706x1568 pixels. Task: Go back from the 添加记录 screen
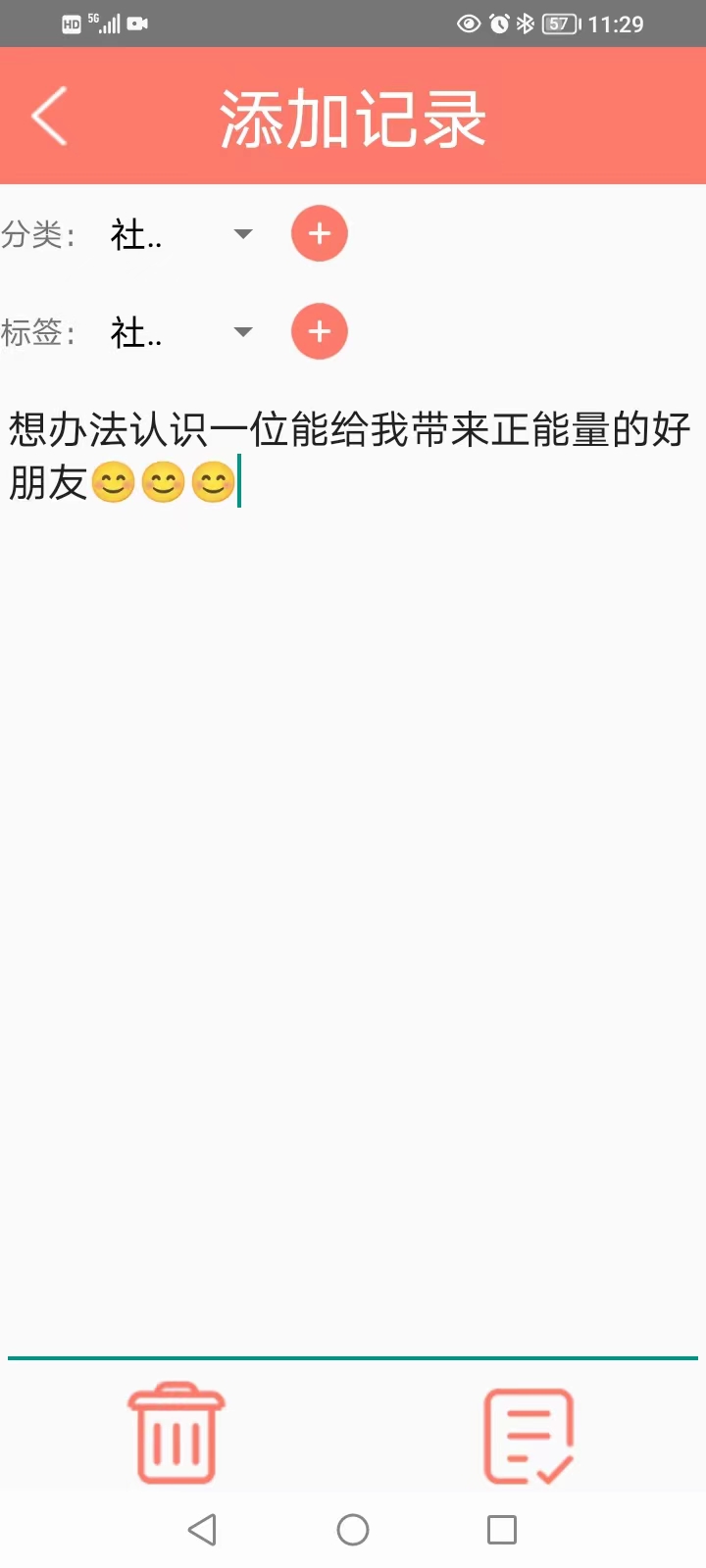click(49, 116)
